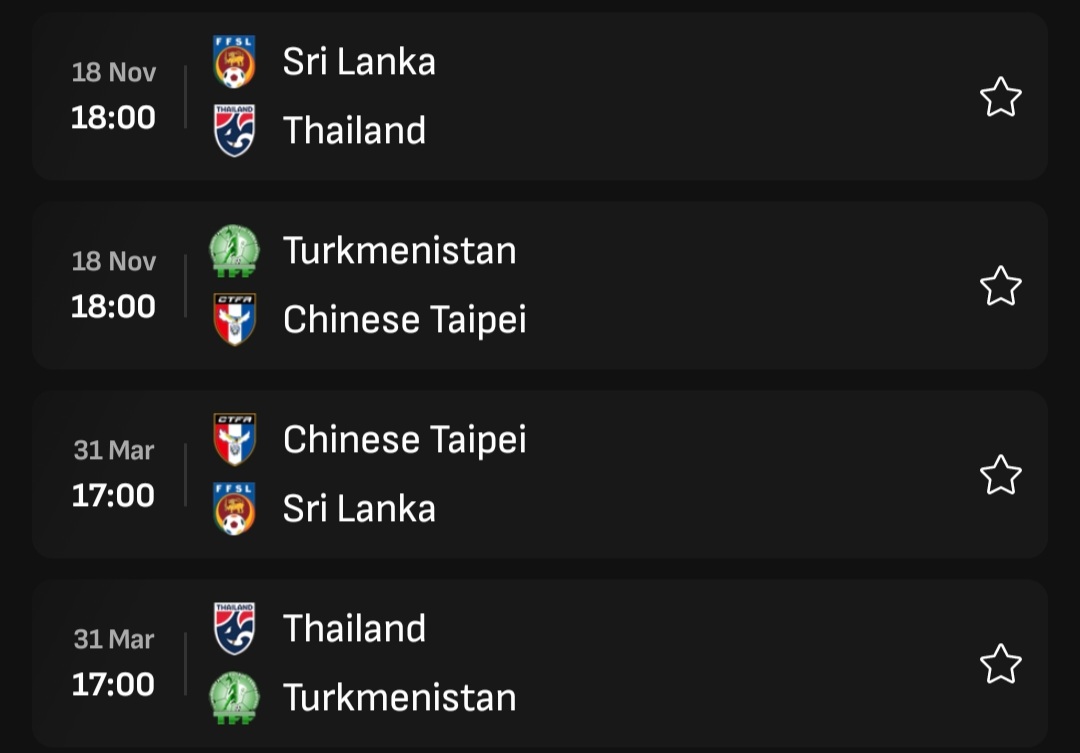Viewport: 1080px width, 753px height.
Task: Open the Sri Lanka vs Thailand match
Action: pyautogui.click(x=540, y=96)
